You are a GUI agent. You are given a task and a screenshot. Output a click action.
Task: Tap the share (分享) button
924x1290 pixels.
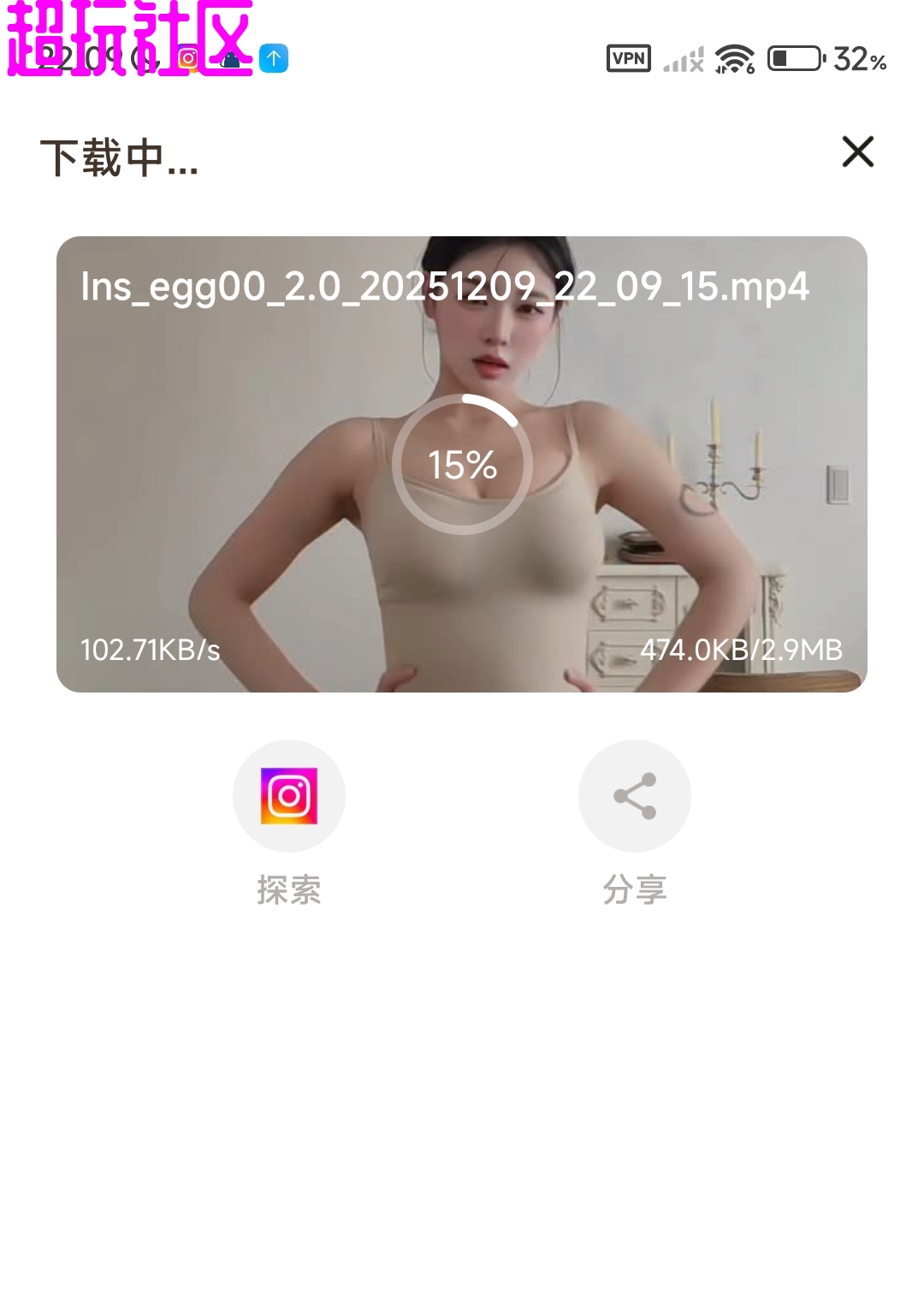635,796
